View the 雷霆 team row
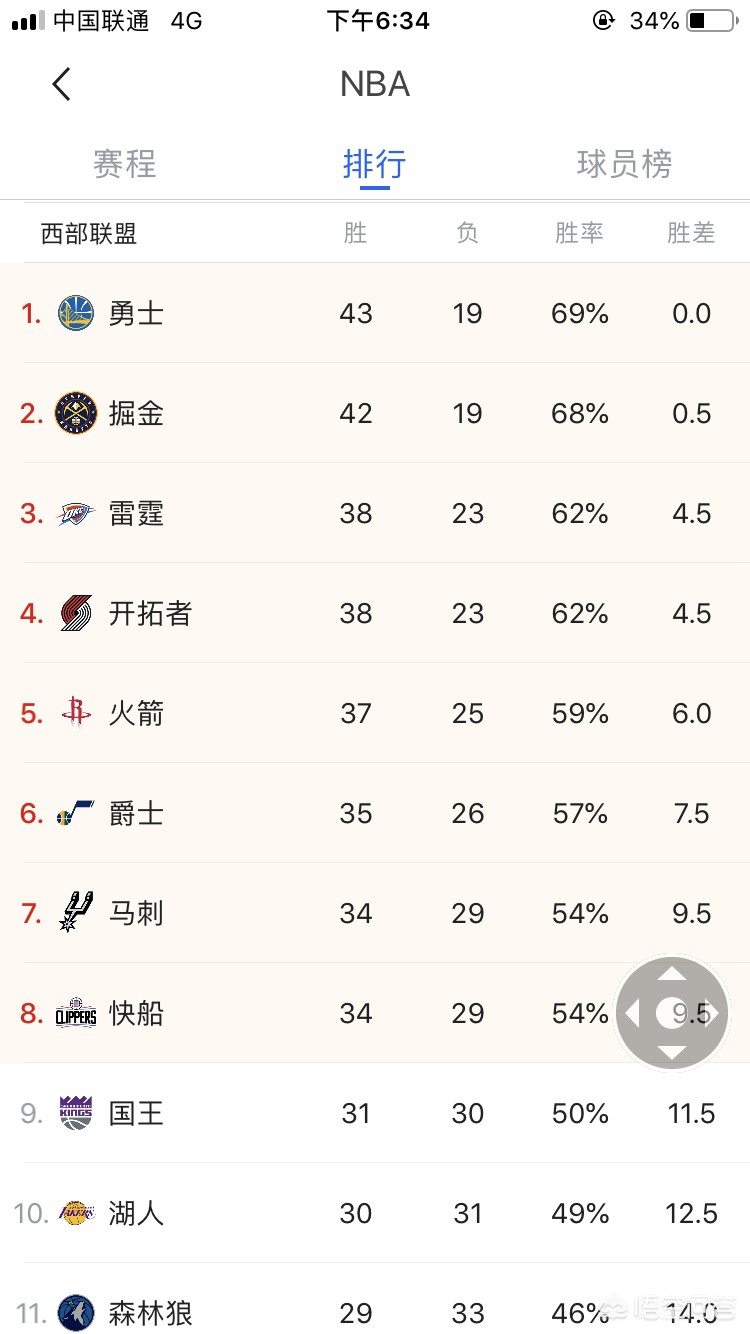The image size is (750, 1334). pyautogui.click(x=375, y=513)
